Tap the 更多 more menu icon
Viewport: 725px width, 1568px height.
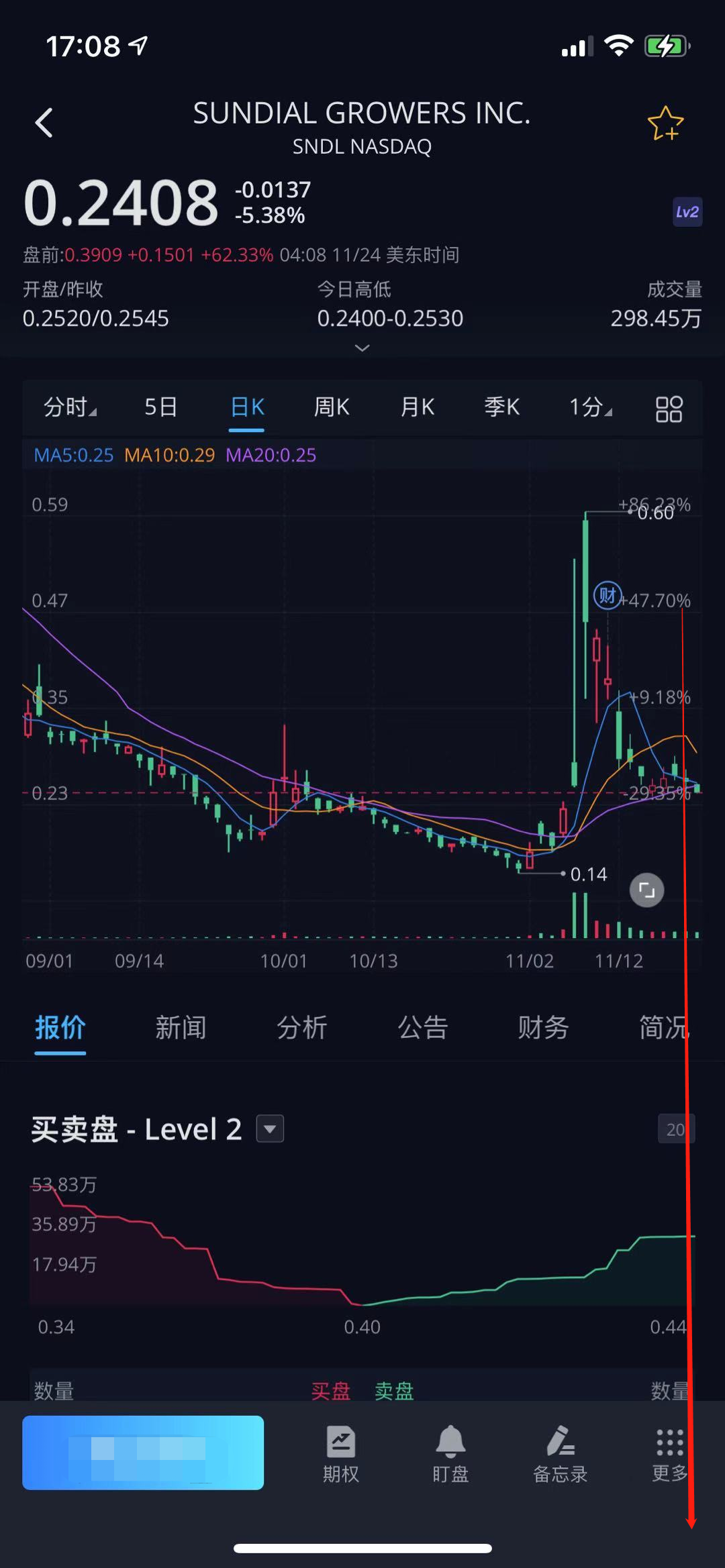pyautogui.click(x=668, y=1453)
